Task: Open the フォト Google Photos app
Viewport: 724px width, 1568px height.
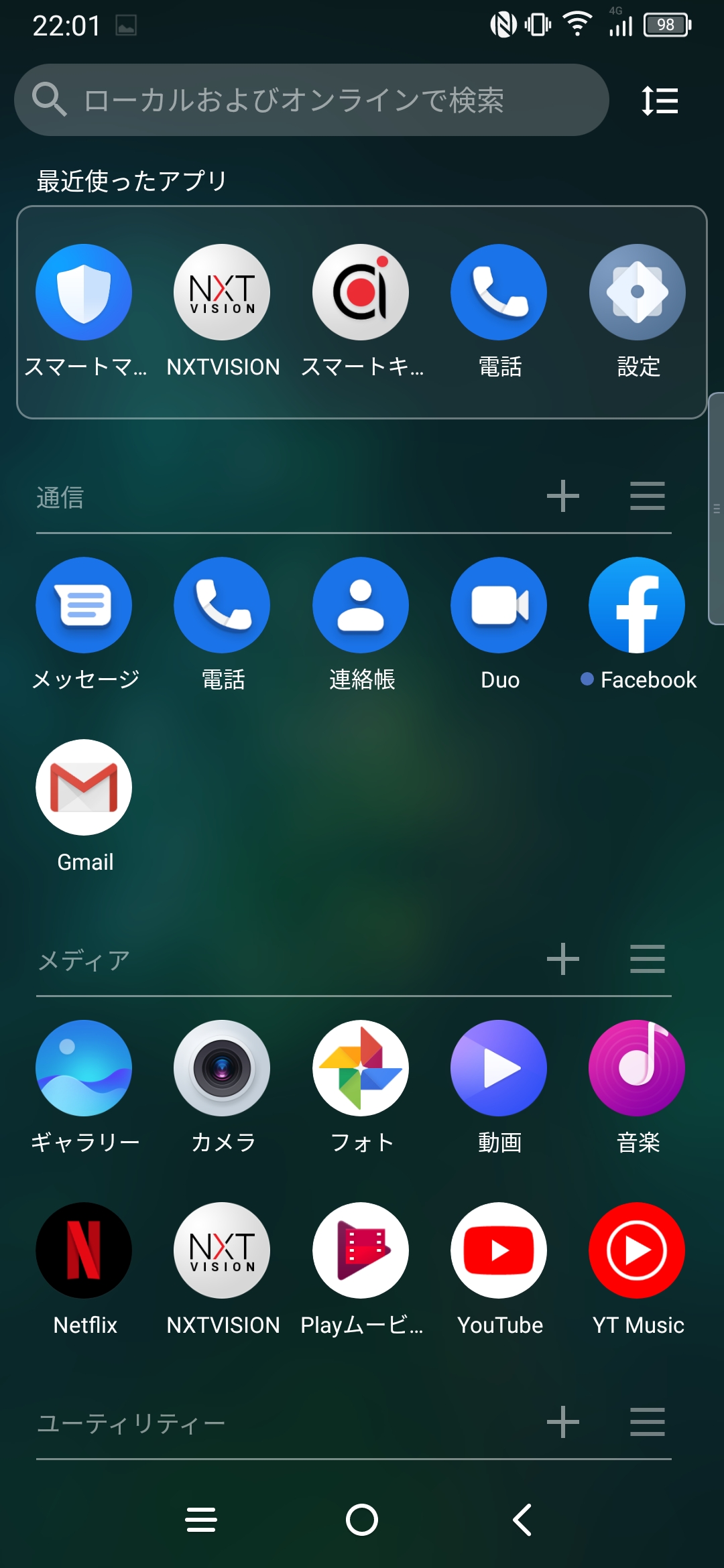Action: (x=360, y=1069)
